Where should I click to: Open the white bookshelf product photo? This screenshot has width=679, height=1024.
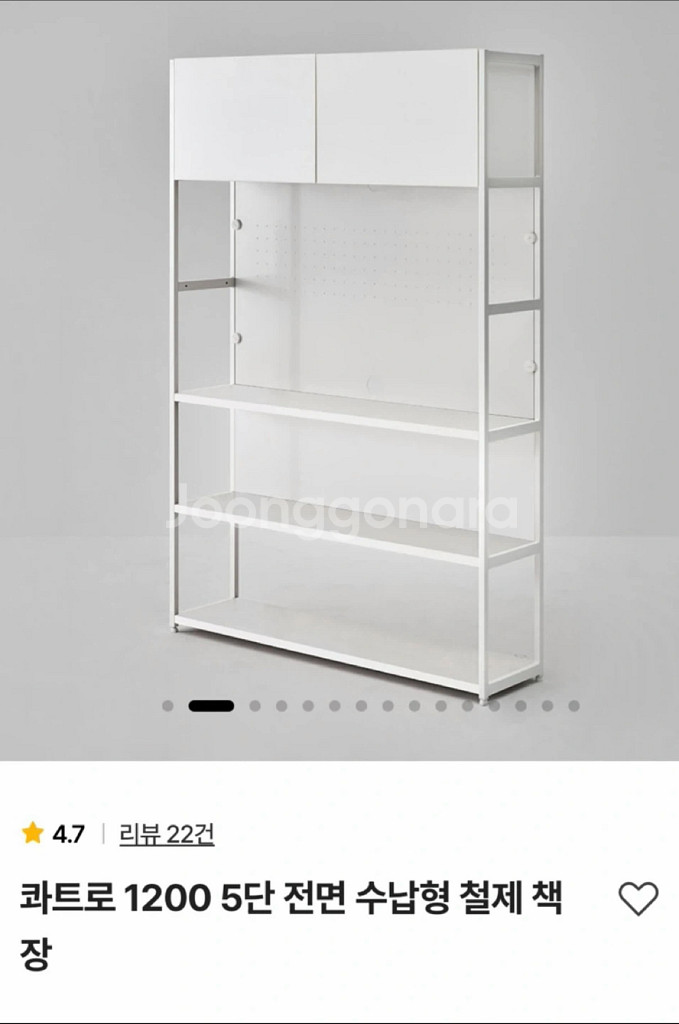tap(340, 381)
